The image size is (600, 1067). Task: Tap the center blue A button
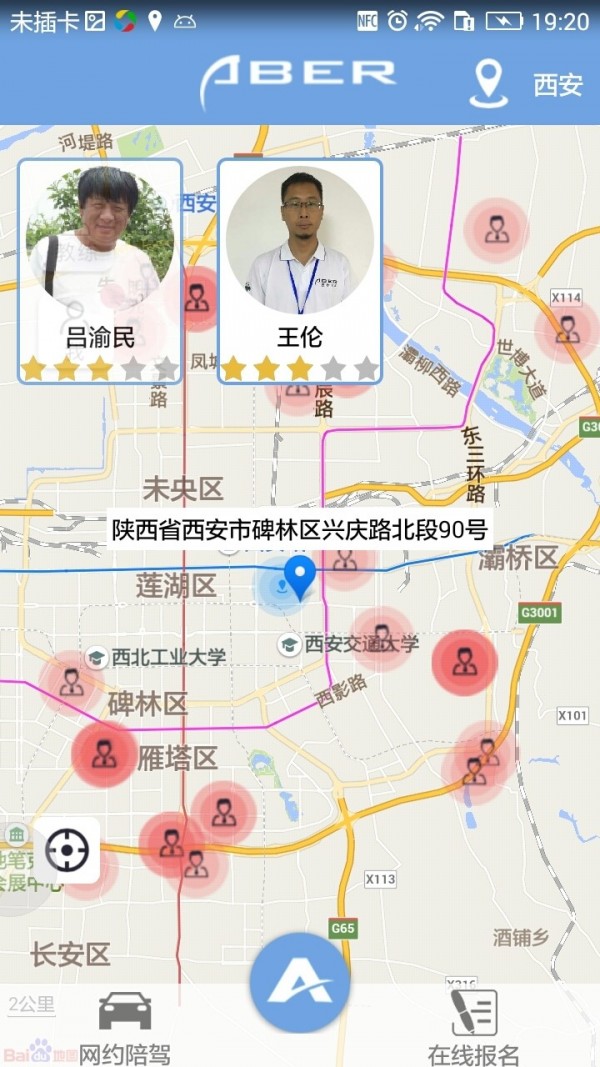click(300, 983)
